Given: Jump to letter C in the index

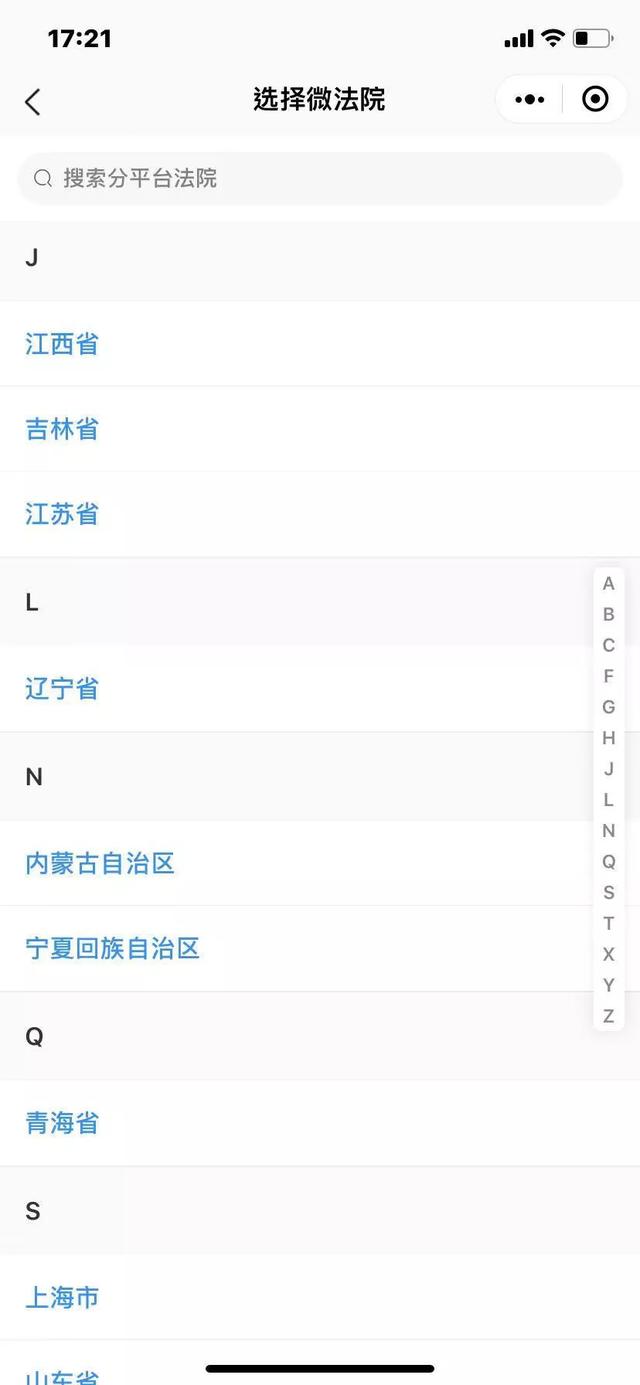Looking at the screenshot, I should tap(608, 646).
